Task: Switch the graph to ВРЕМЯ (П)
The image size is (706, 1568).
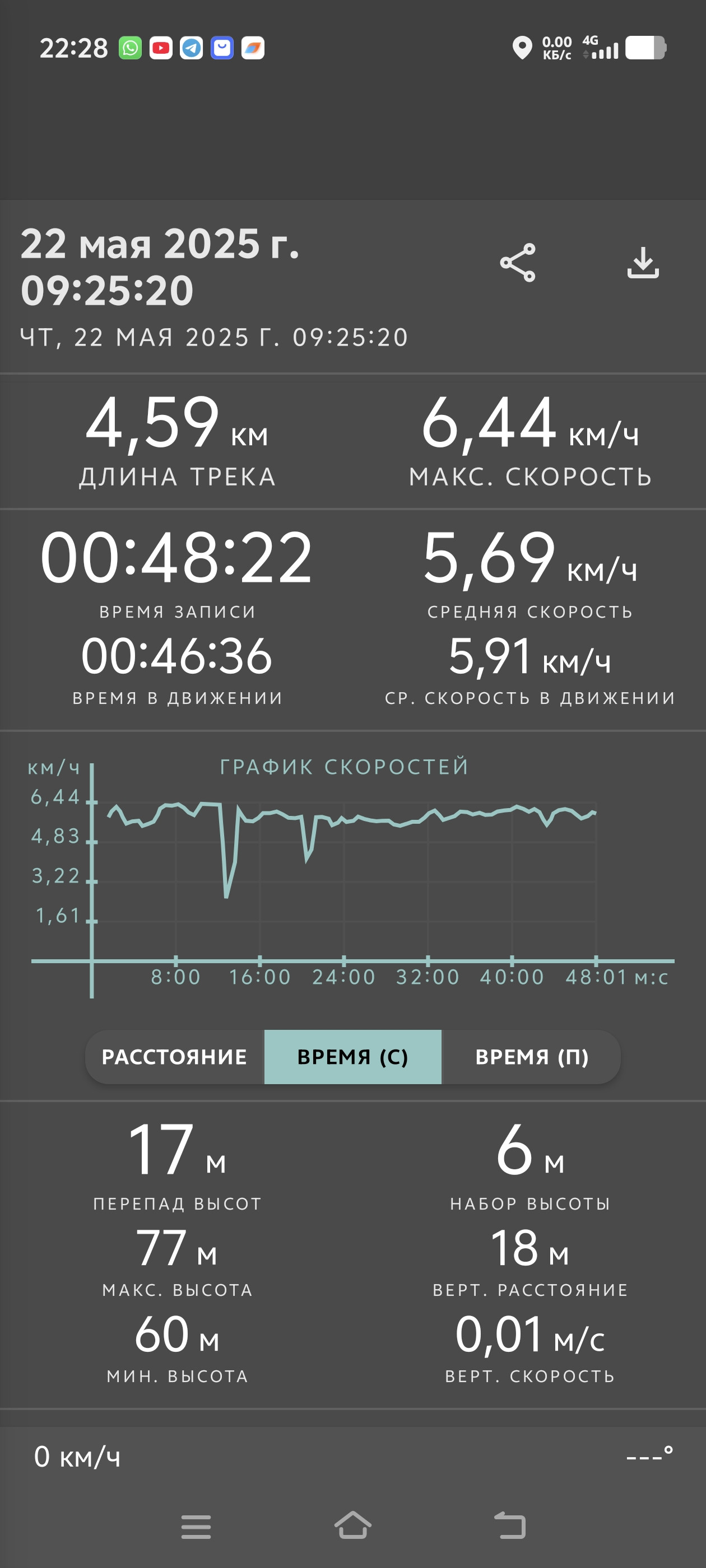Action: click(x=532, y=1057)
